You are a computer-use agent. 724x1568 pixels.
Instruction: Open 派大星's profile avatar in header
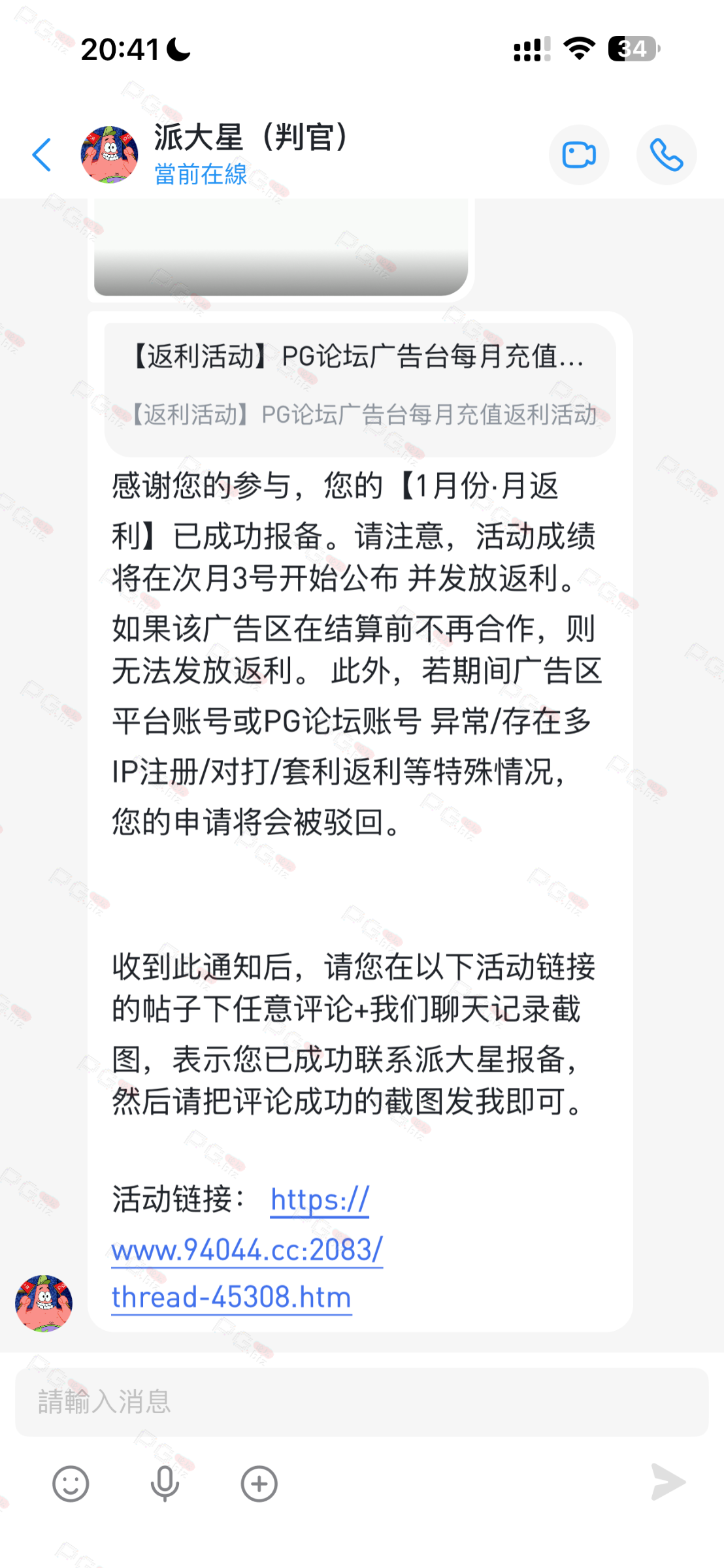(109, 155)
